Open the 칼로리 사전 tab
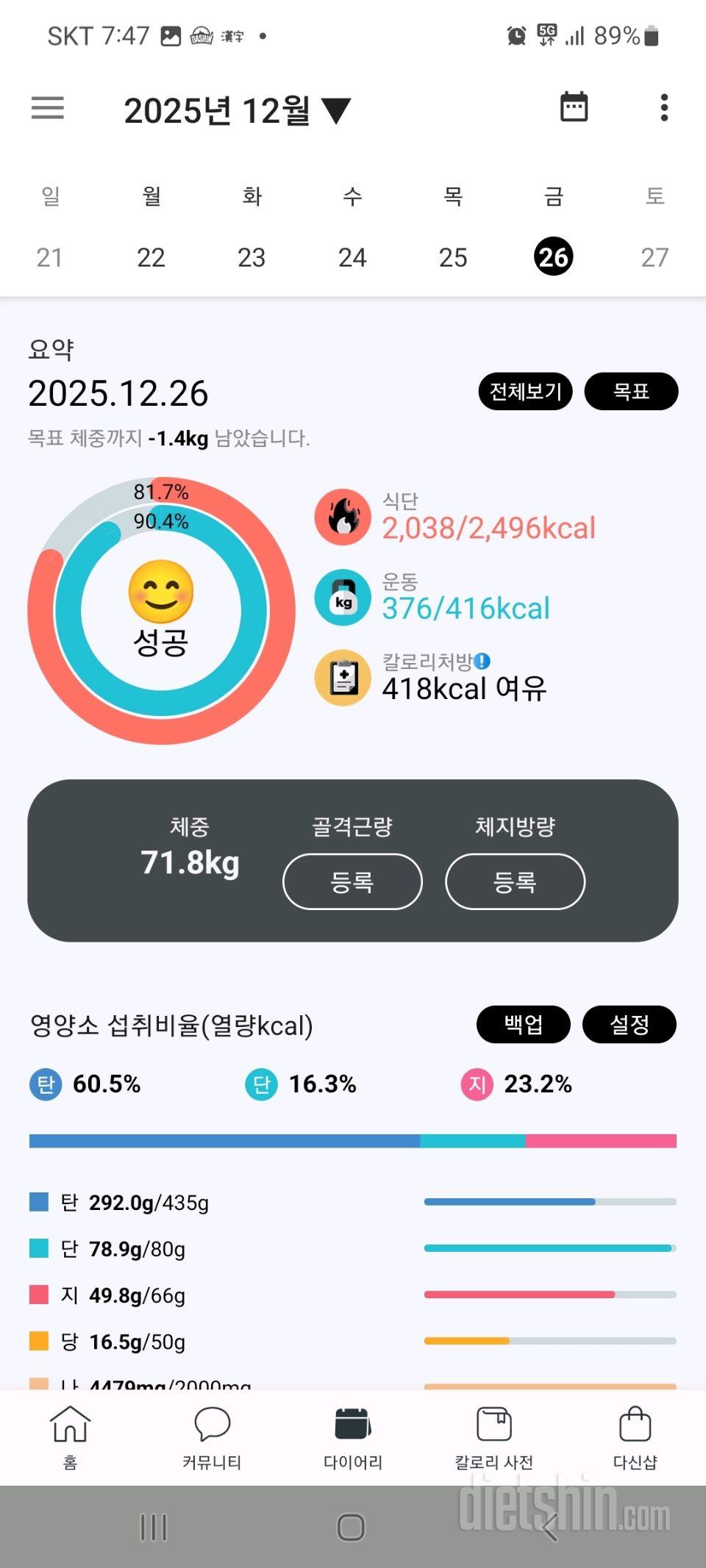The width and height of the screenshot is (706, 1568). tap(493, 1437)
